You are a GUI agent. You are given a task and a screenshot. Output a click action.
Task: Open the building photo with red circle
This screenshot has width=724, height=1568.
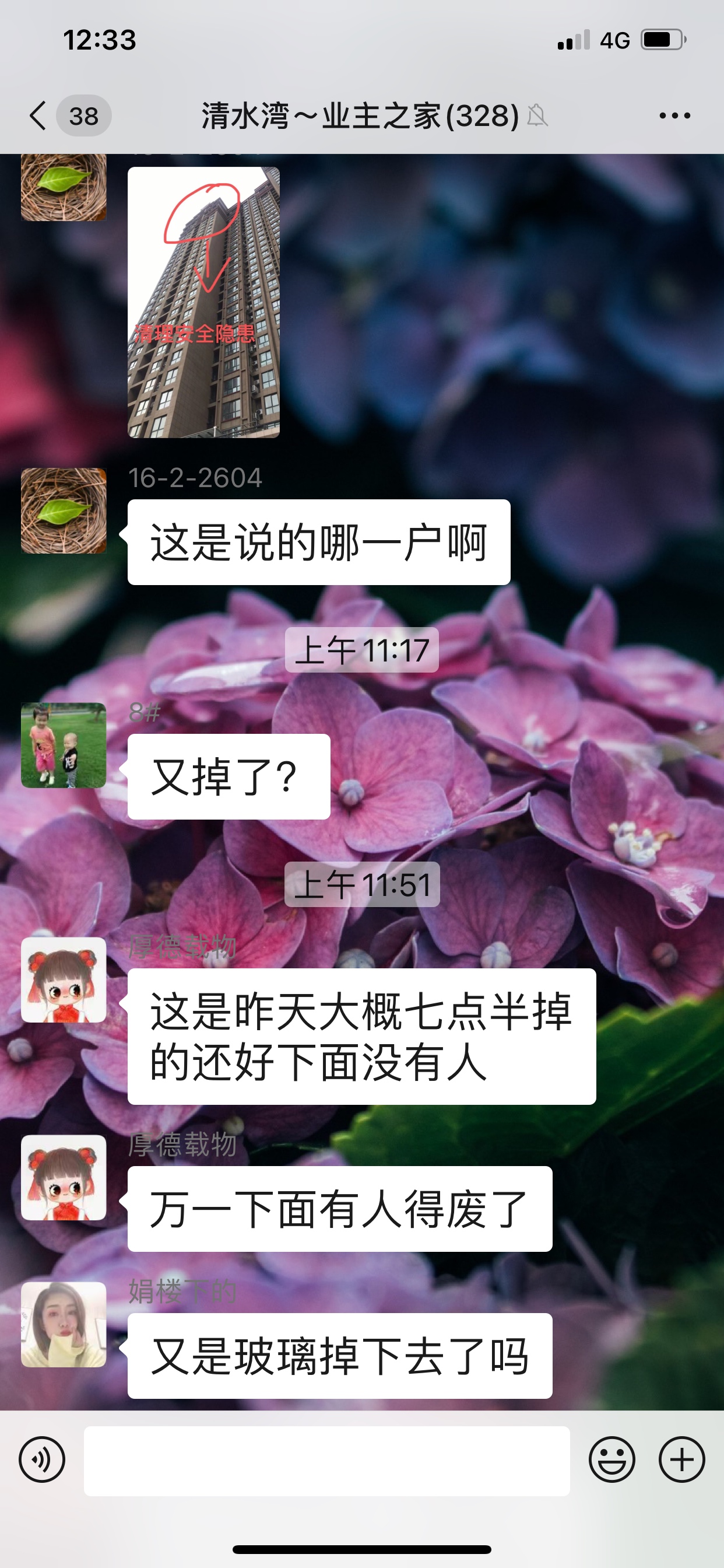203,302
